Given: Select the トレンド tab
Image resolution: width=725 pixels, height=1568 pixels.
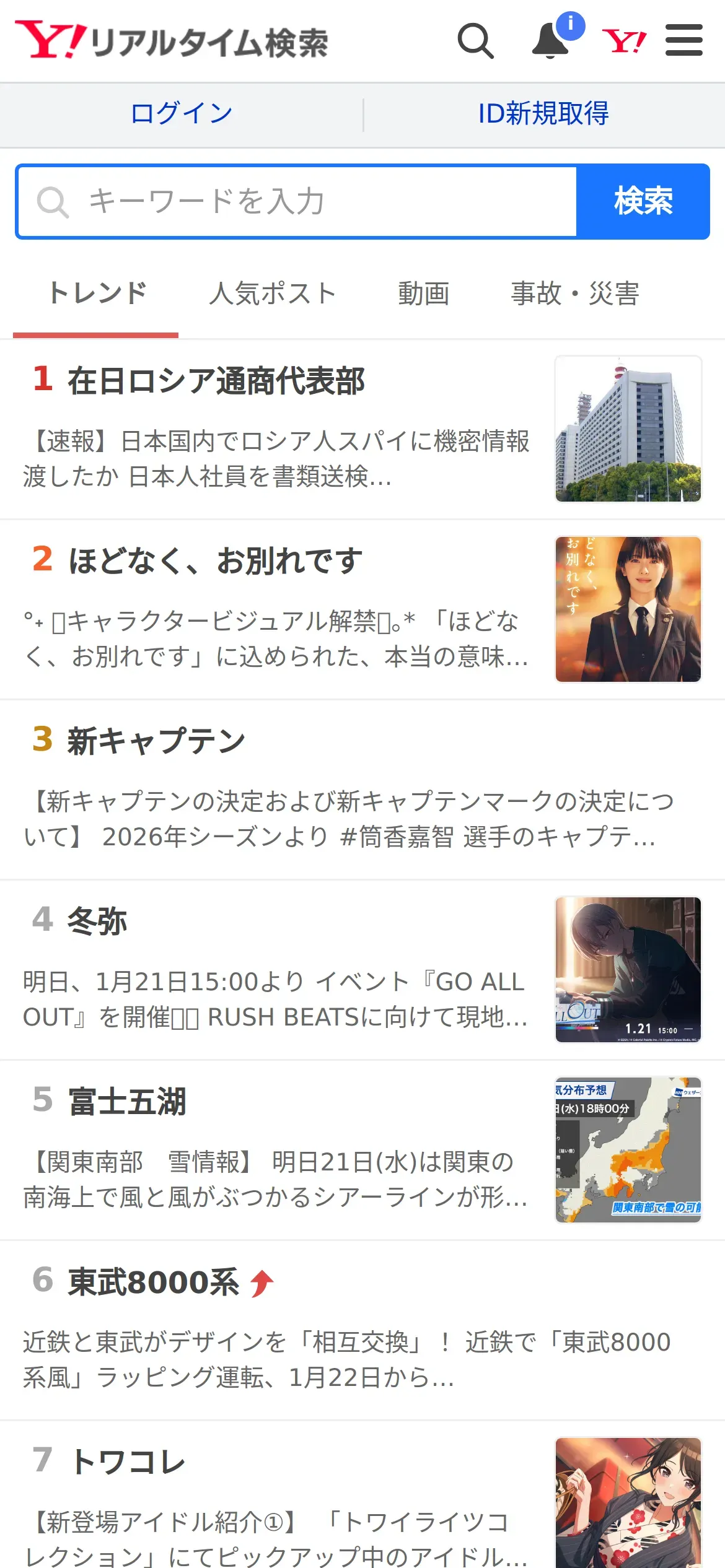Looking at the screenshot, I should (x=97, y=294).
